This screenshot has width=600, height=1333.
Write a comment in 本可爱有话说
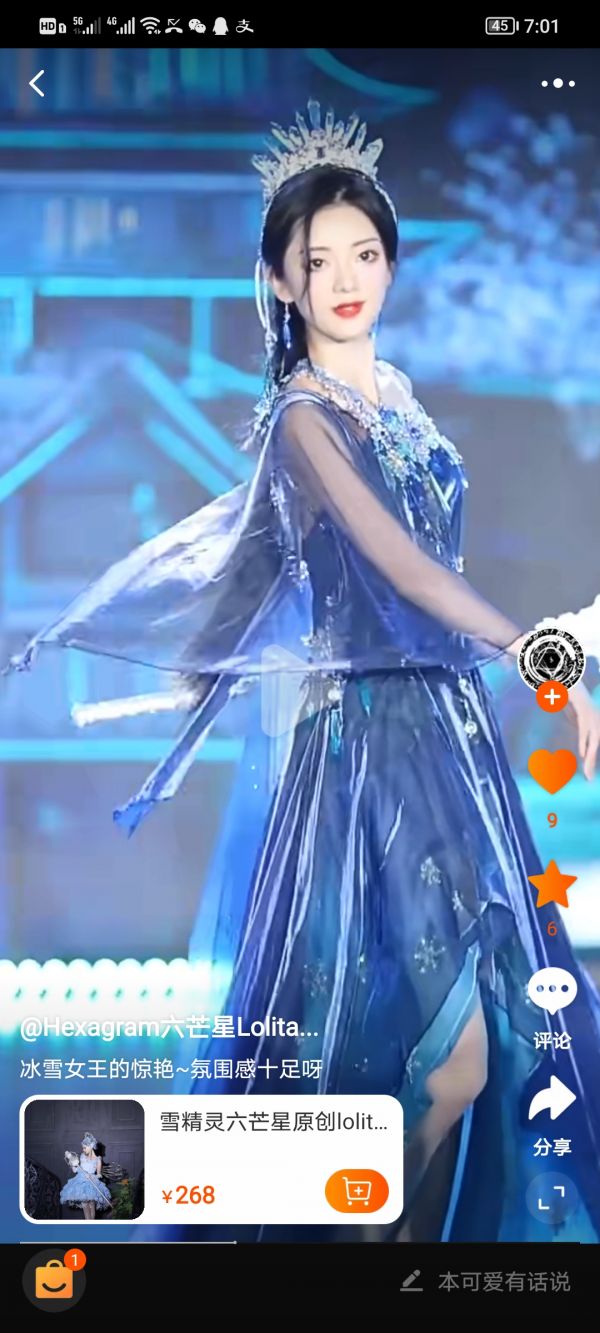tap(486, 1281)
